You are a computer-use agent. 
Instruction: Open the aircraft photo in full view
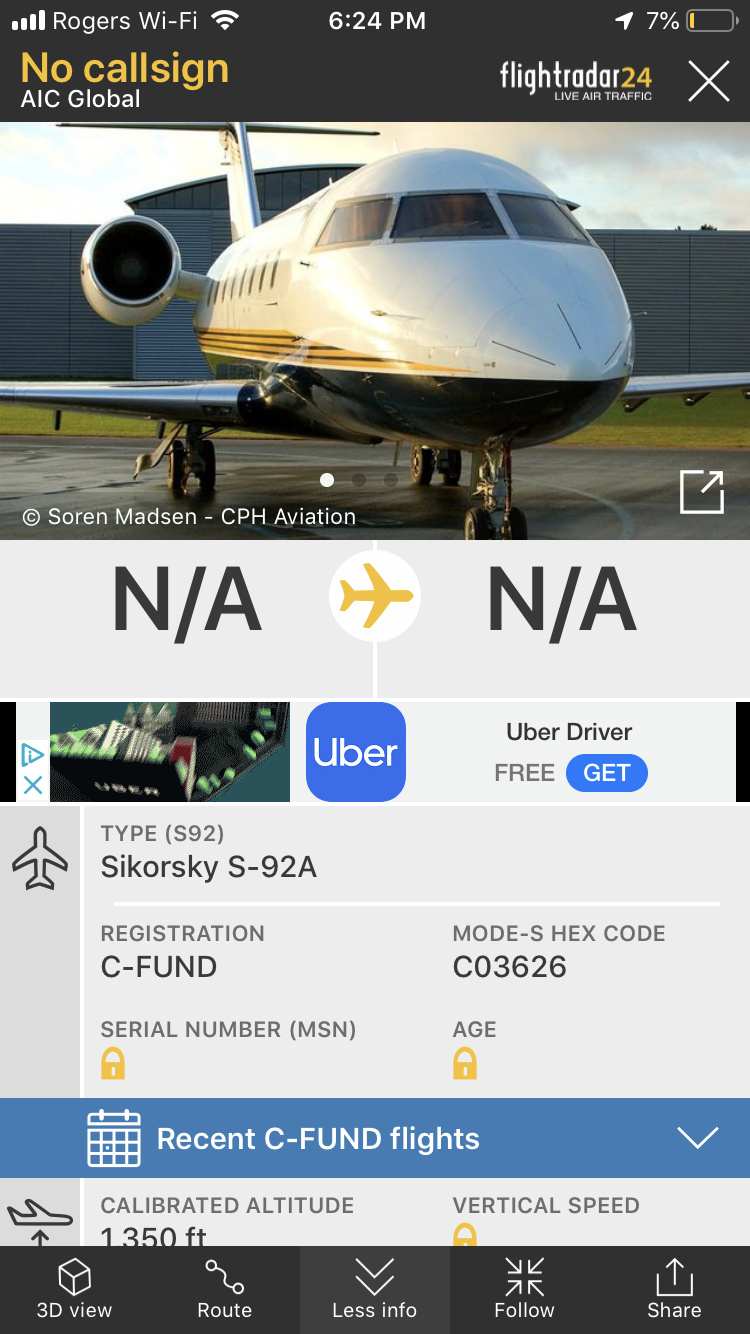coord(701,492)
